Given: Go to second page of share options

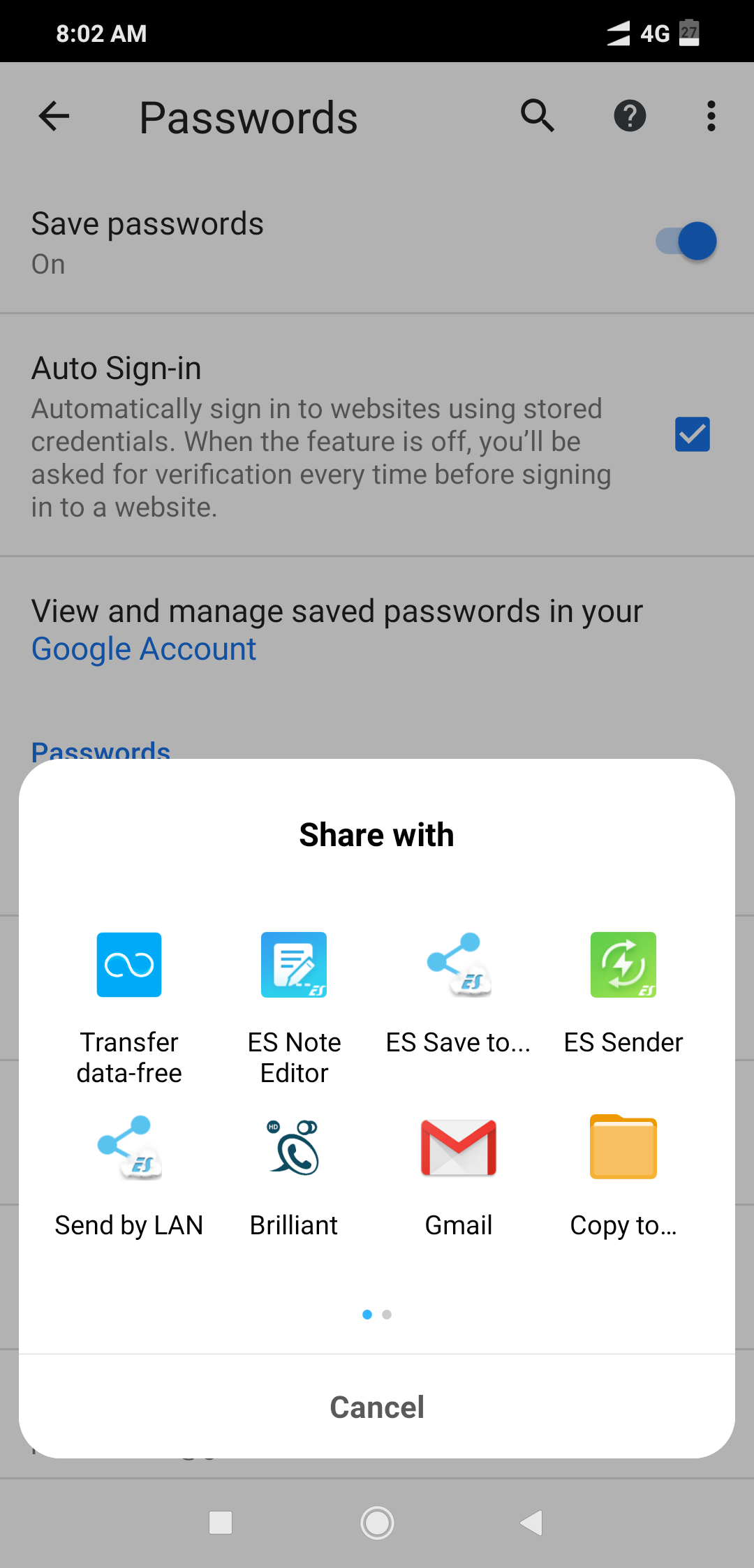Looking at the screenshot, I should tap(387, 1315).
